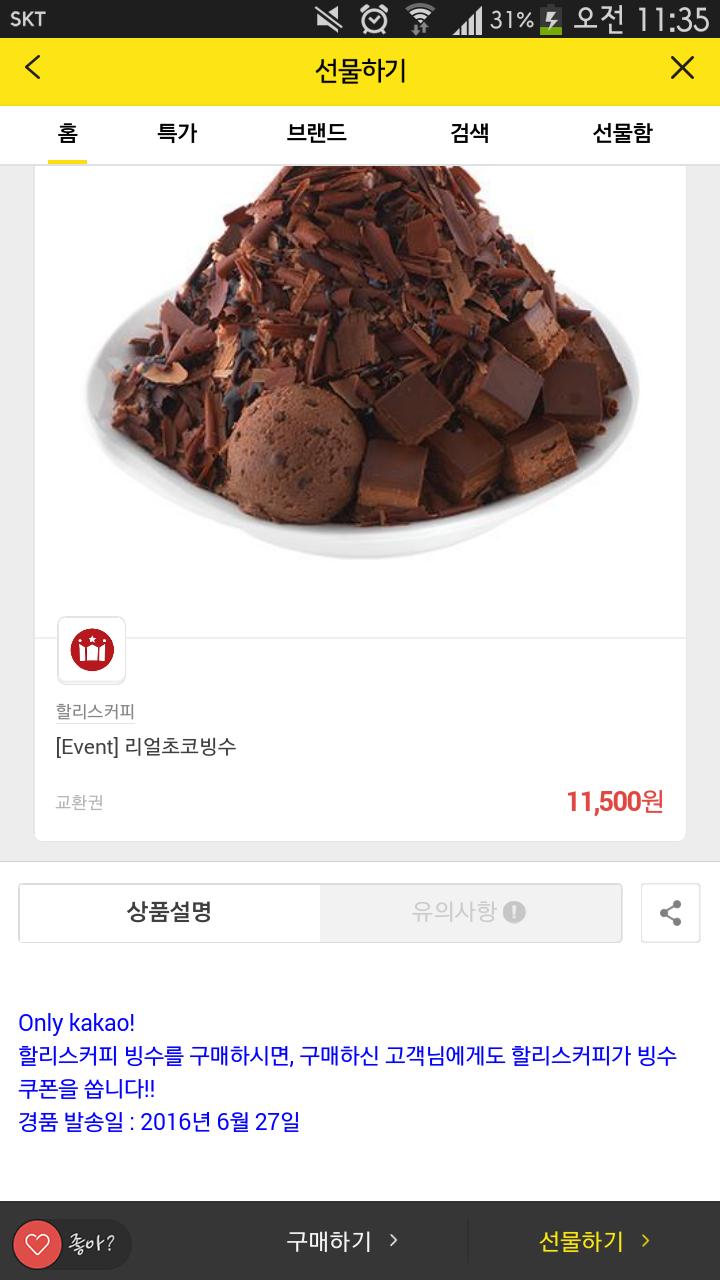This screenshot has height=1280, width=720.
Task: Open the 검색 tab
Action: point(469,134)
